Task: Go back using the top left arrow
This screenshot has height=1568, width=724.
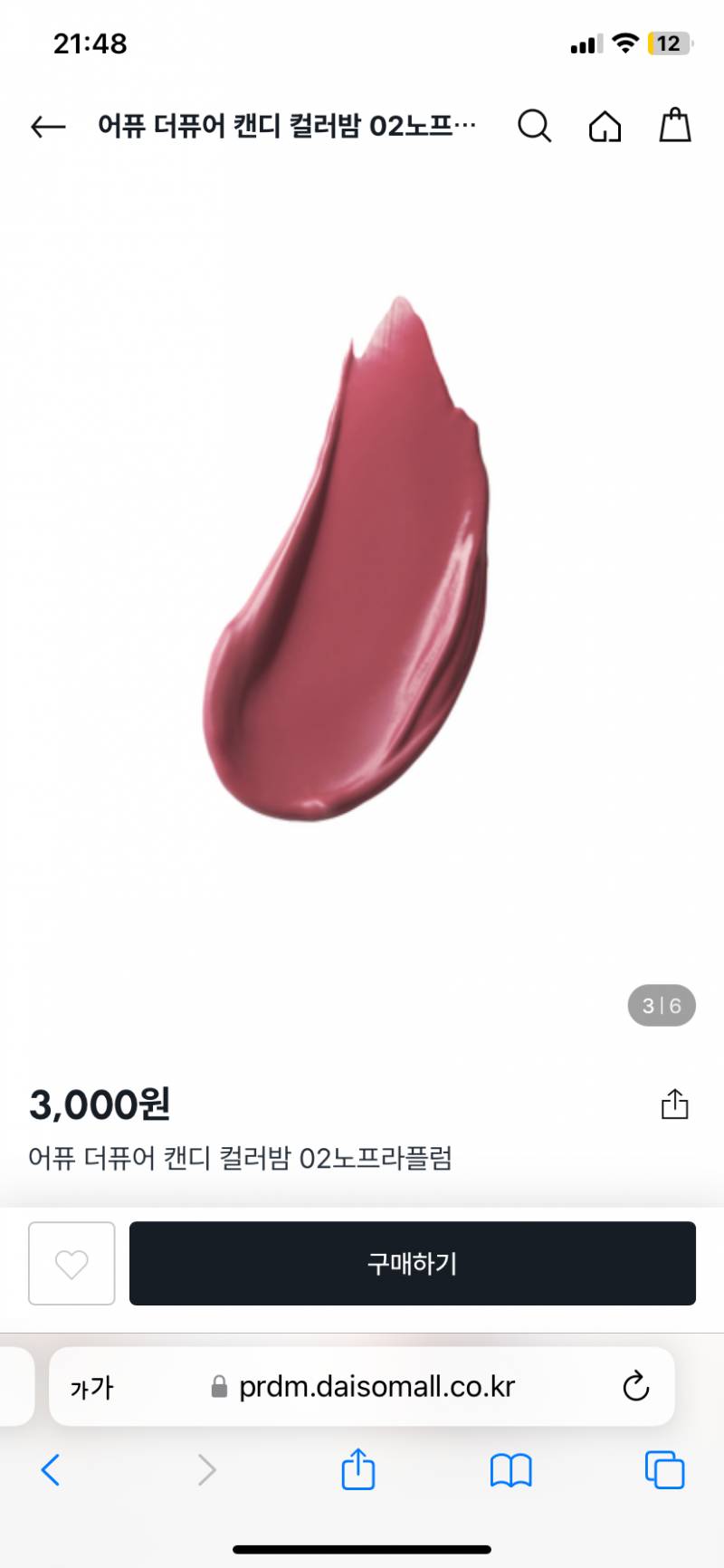Action: tap(48, 127)
